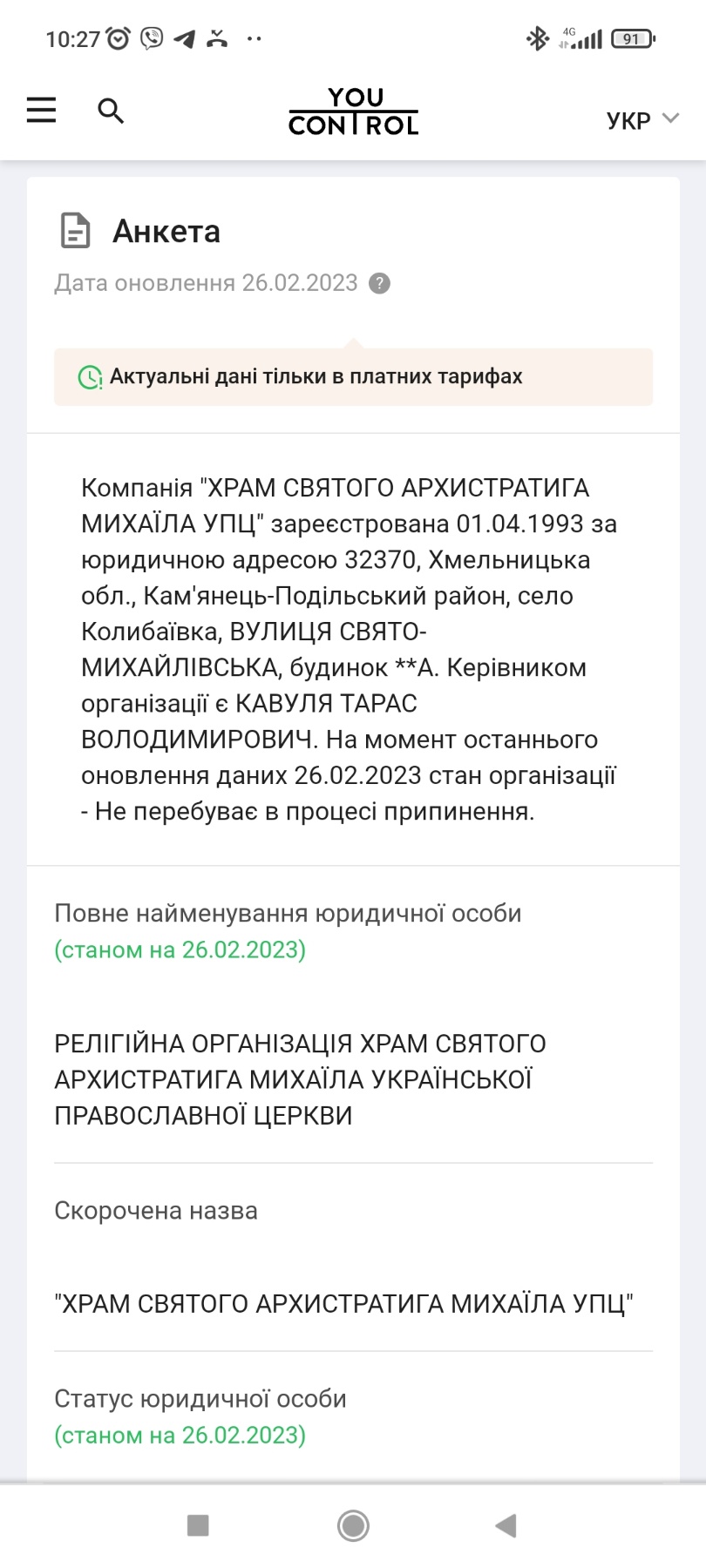Image resolution: width=706 pixels, height=1568 pixels.
Task: Open the hamburger menu
Action: [x=41, y=111]
